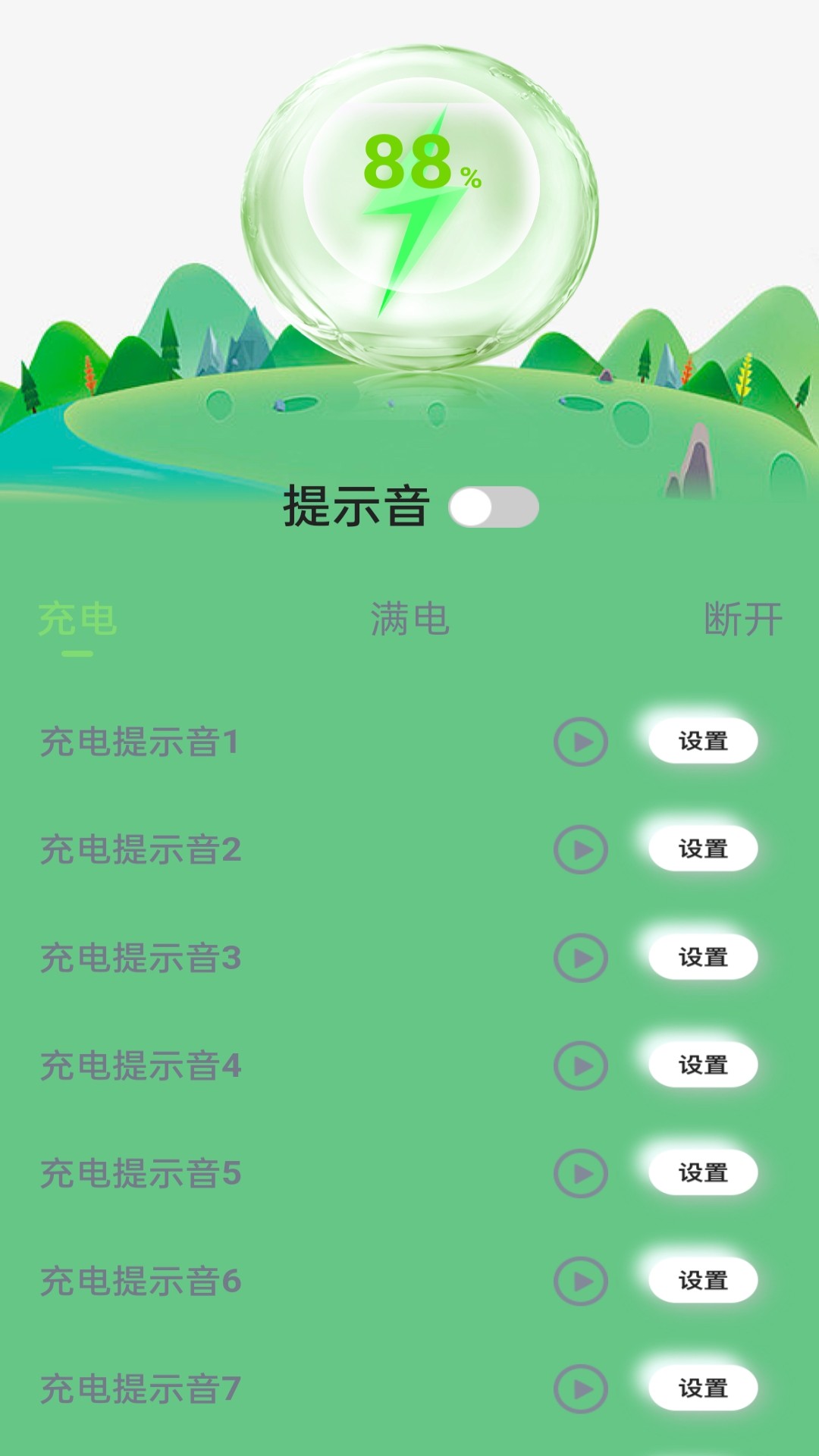Play the 充电提示音2 sound preview
This screenshot has width=819, height=1456.
coord(580,851)
